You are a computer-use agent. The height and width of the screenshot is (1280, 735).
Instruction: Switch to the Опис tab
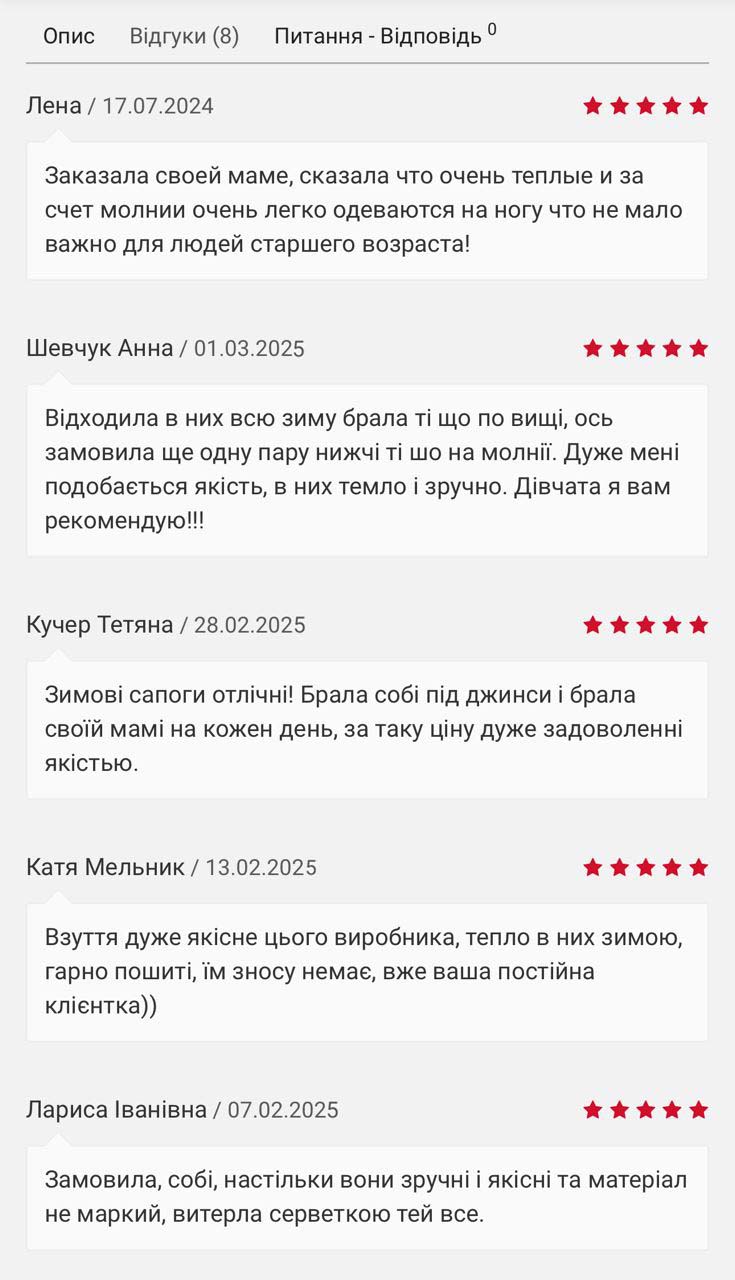pos(69,37)
